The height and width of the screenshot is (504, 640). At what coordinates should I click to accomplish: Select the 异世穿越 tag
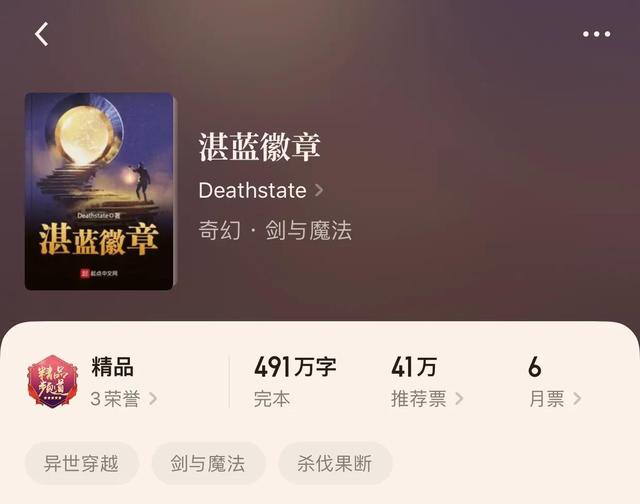tap(82, 464)
